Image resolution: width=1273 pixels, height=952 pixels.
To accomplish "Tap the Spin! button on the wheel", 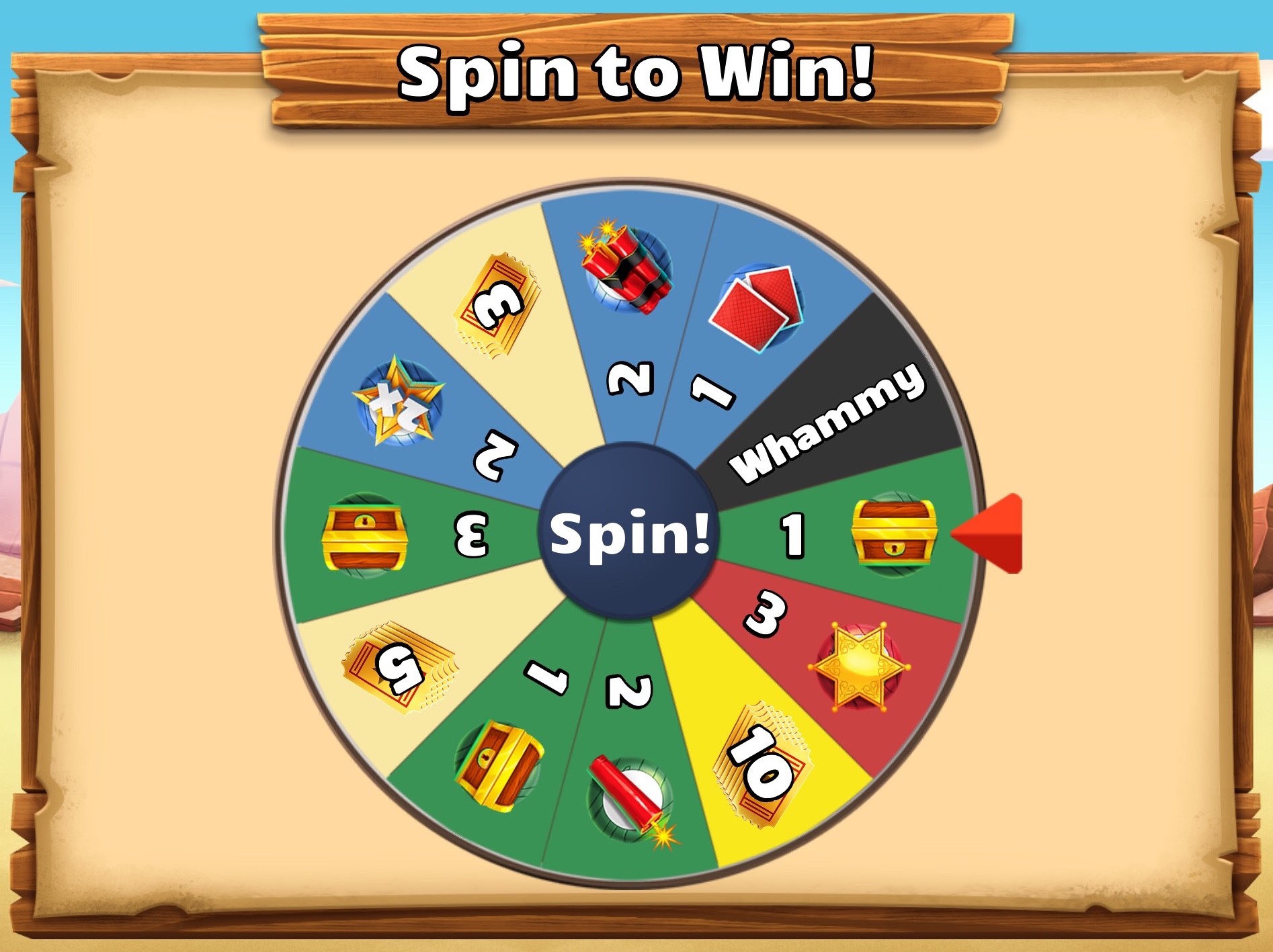I will (628, 532).
